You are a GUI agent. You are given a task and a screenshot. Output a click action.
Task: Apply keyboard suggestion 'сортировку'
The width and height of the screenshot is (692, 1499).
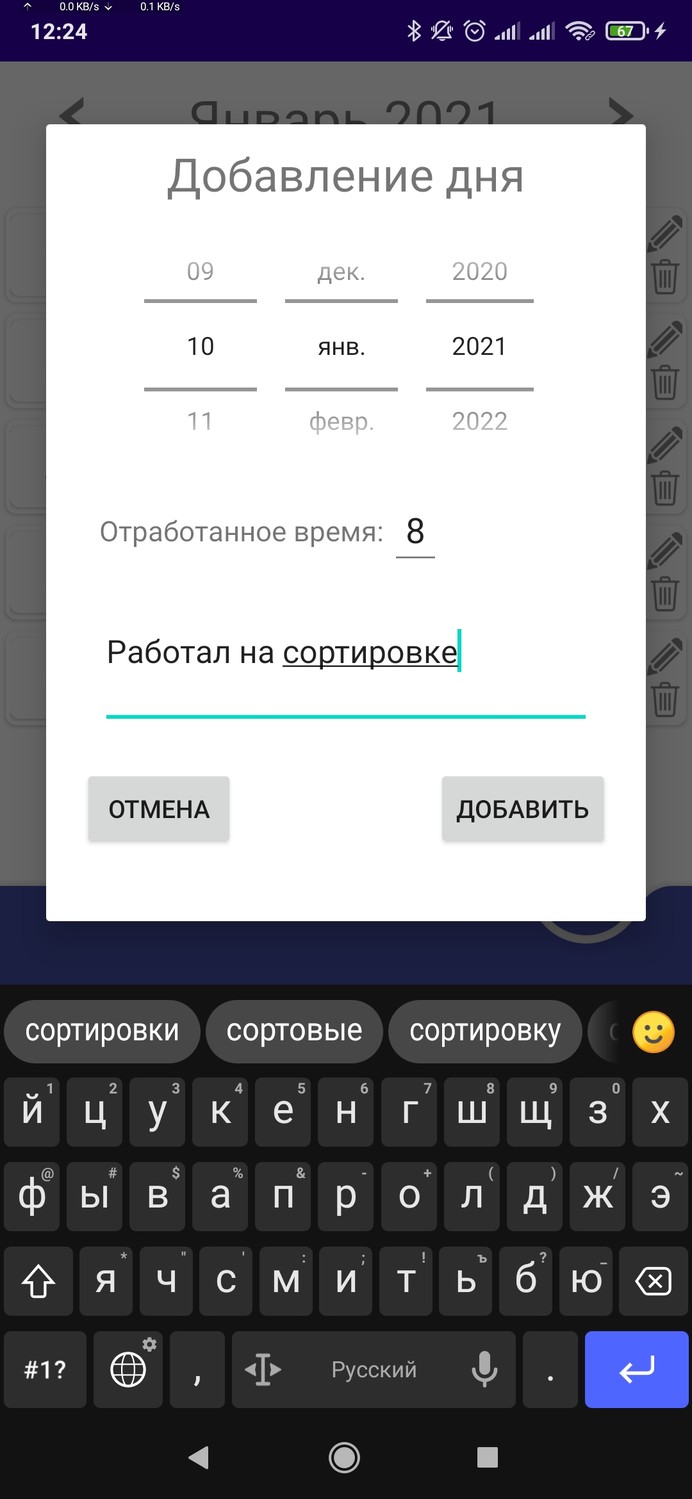[485, 1031]
